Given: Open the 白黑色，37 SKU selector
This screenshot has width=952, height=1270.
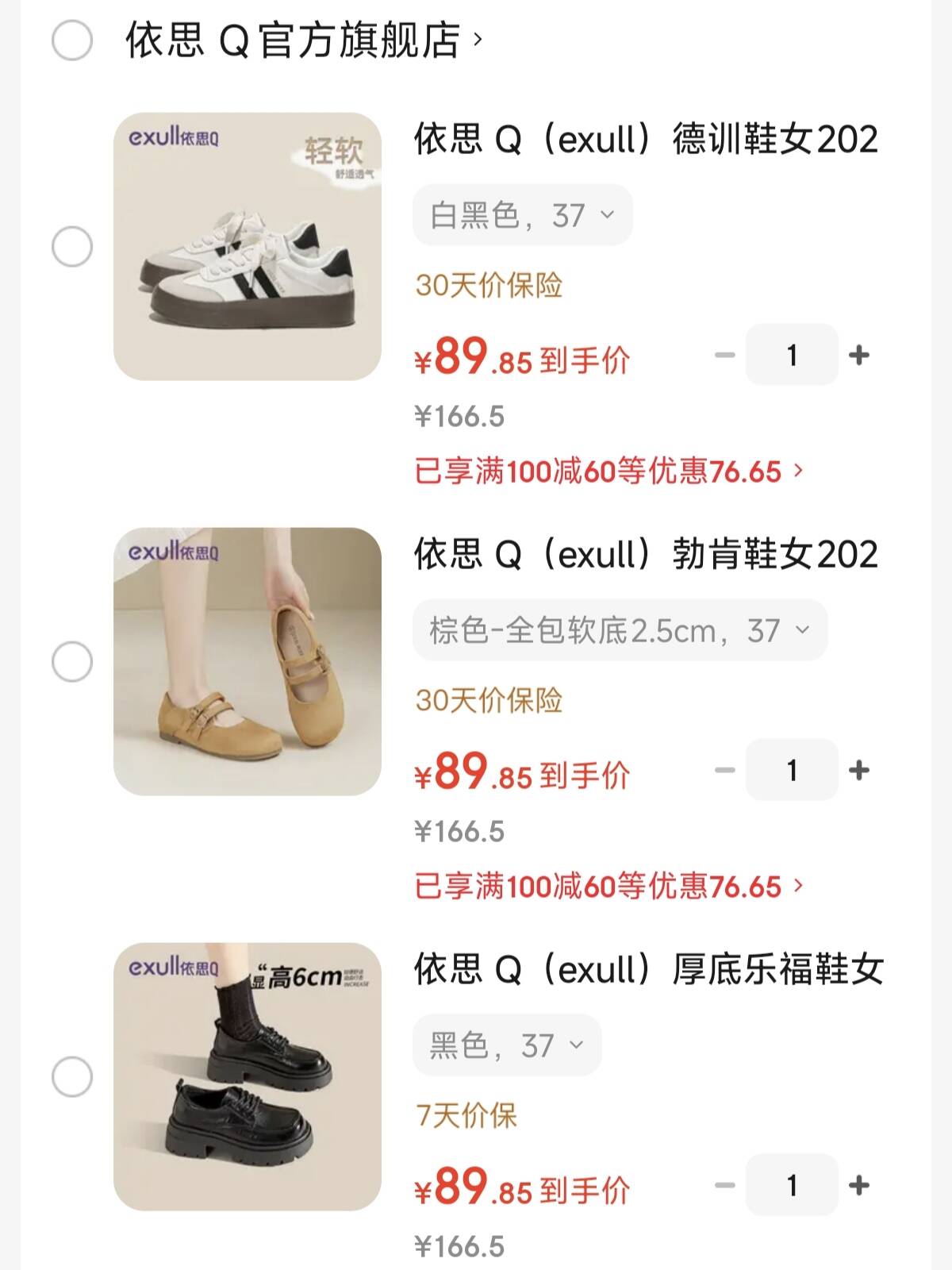Looking at the screenshot, I should (x=522, y=214).
